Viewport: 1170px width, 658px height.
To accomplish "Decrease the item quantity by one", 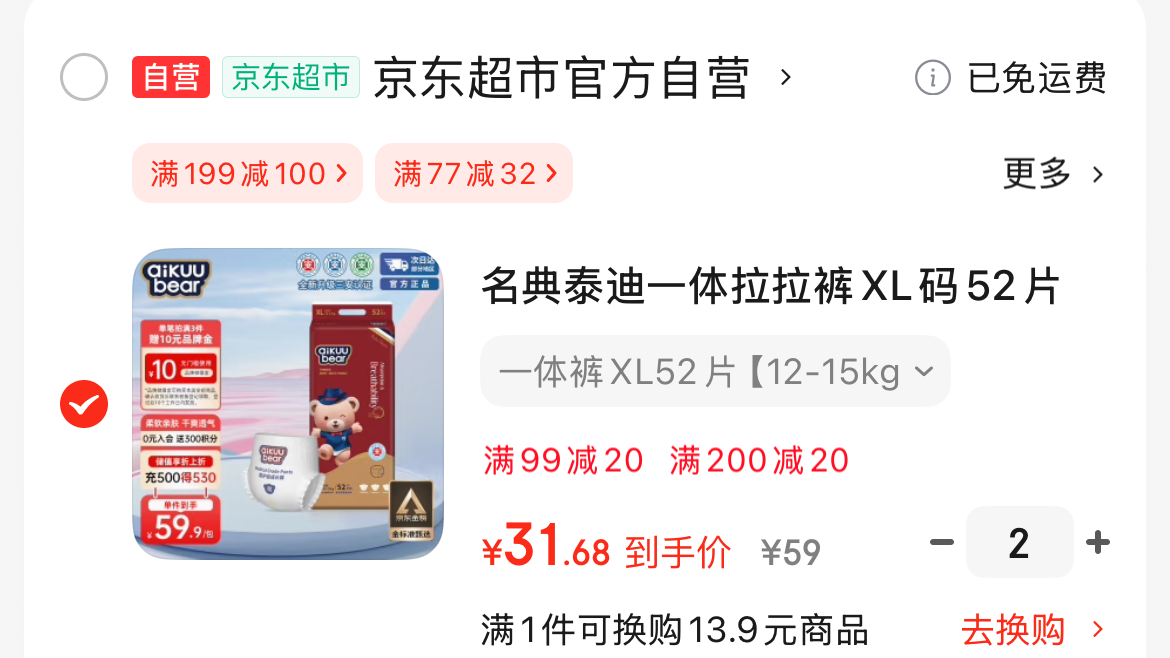I will point(941,543).
